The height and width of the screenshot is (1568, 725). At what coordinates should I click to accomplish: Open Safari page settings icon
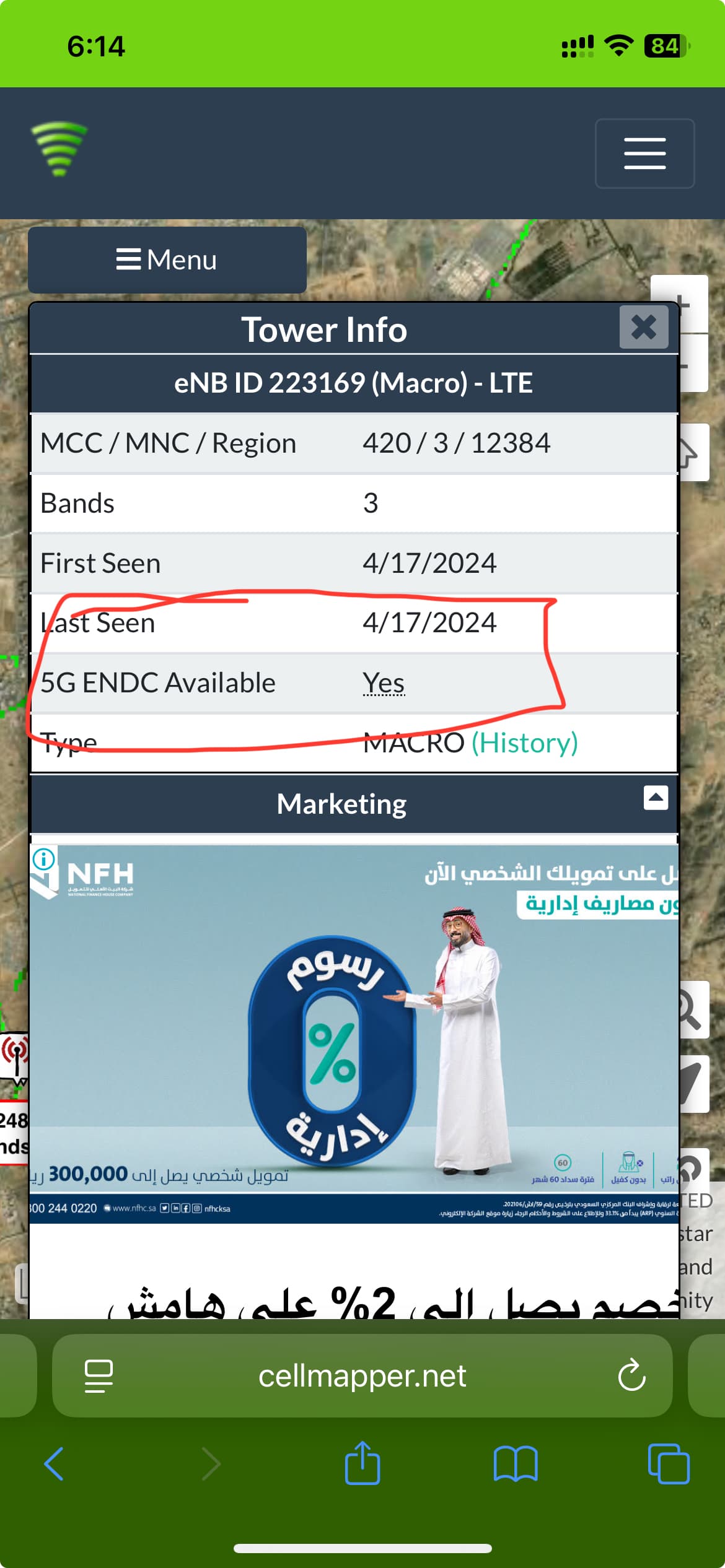pos(99,1376)
